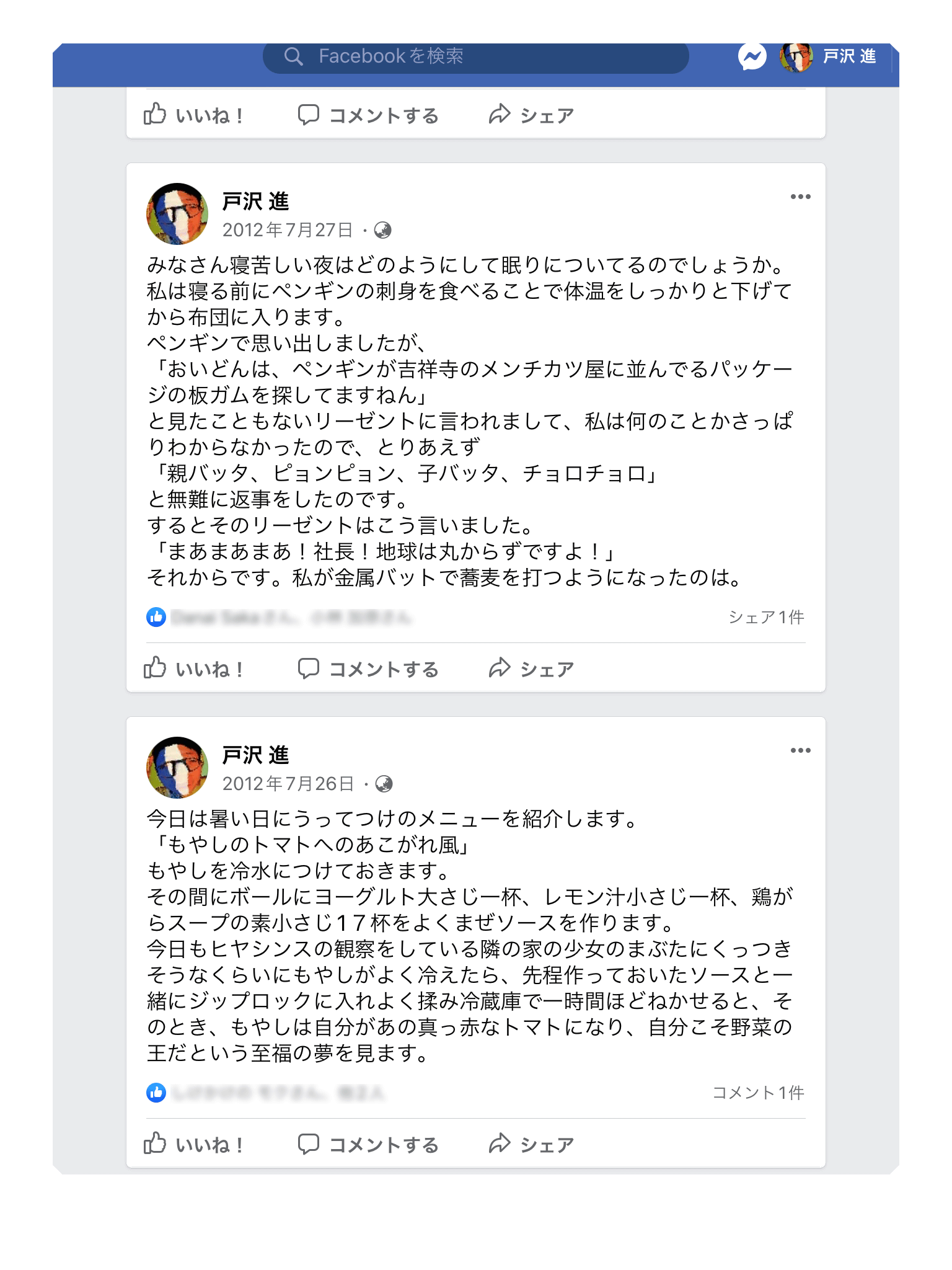View コメント1件 on the July 26 post
The width and height of the screenshot is (952, 1270).
(x=758, y=1093)
